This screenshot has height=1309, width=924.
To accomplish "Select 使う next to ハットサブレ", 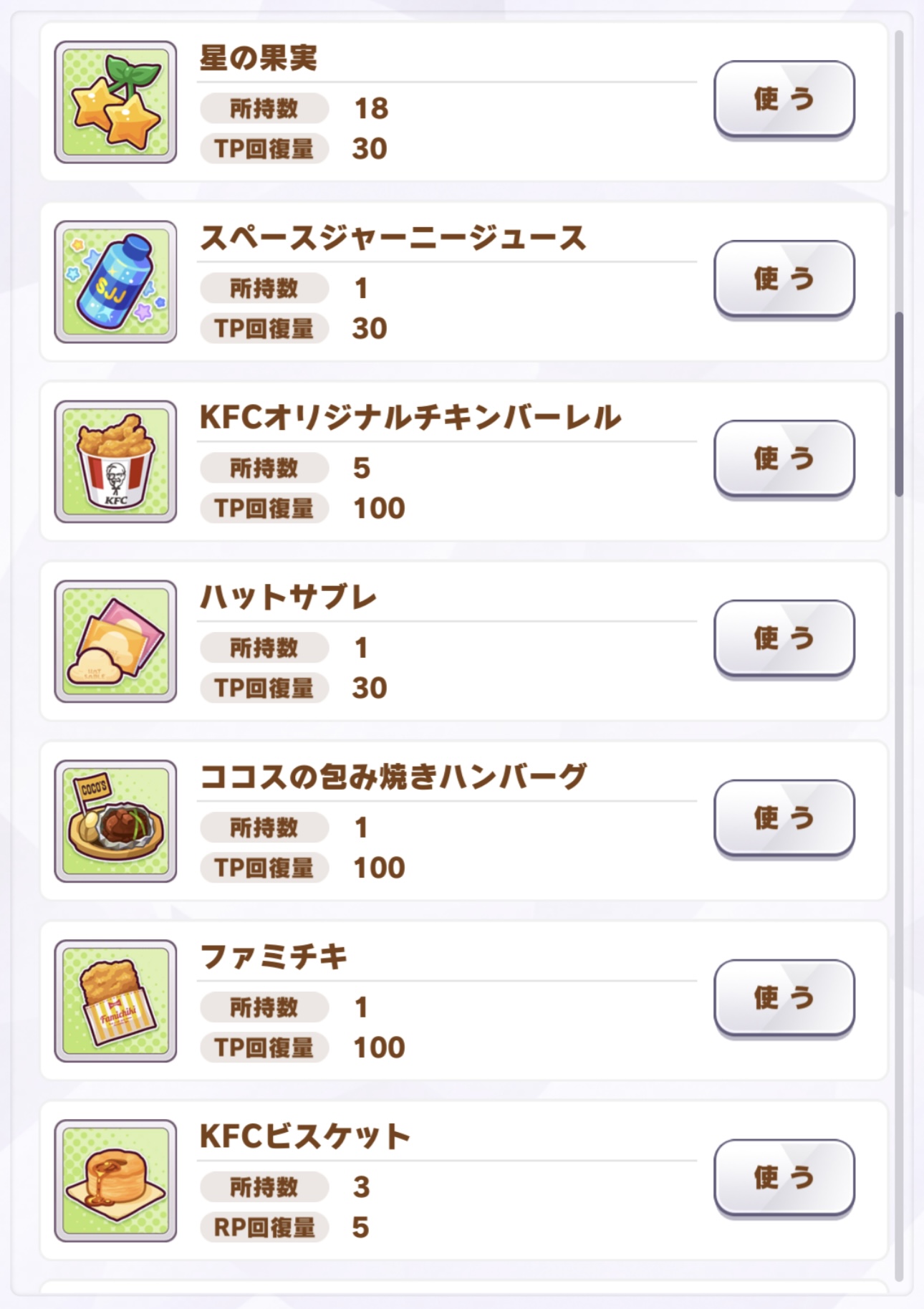I will pos(784,638).
